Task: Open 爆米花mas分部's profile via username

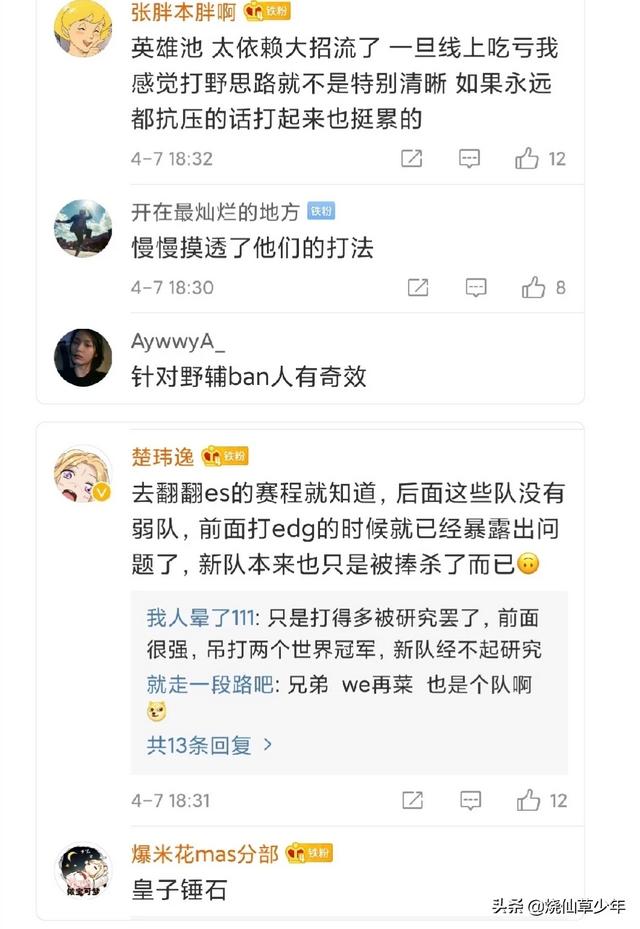Action: (x=205, y=853)
